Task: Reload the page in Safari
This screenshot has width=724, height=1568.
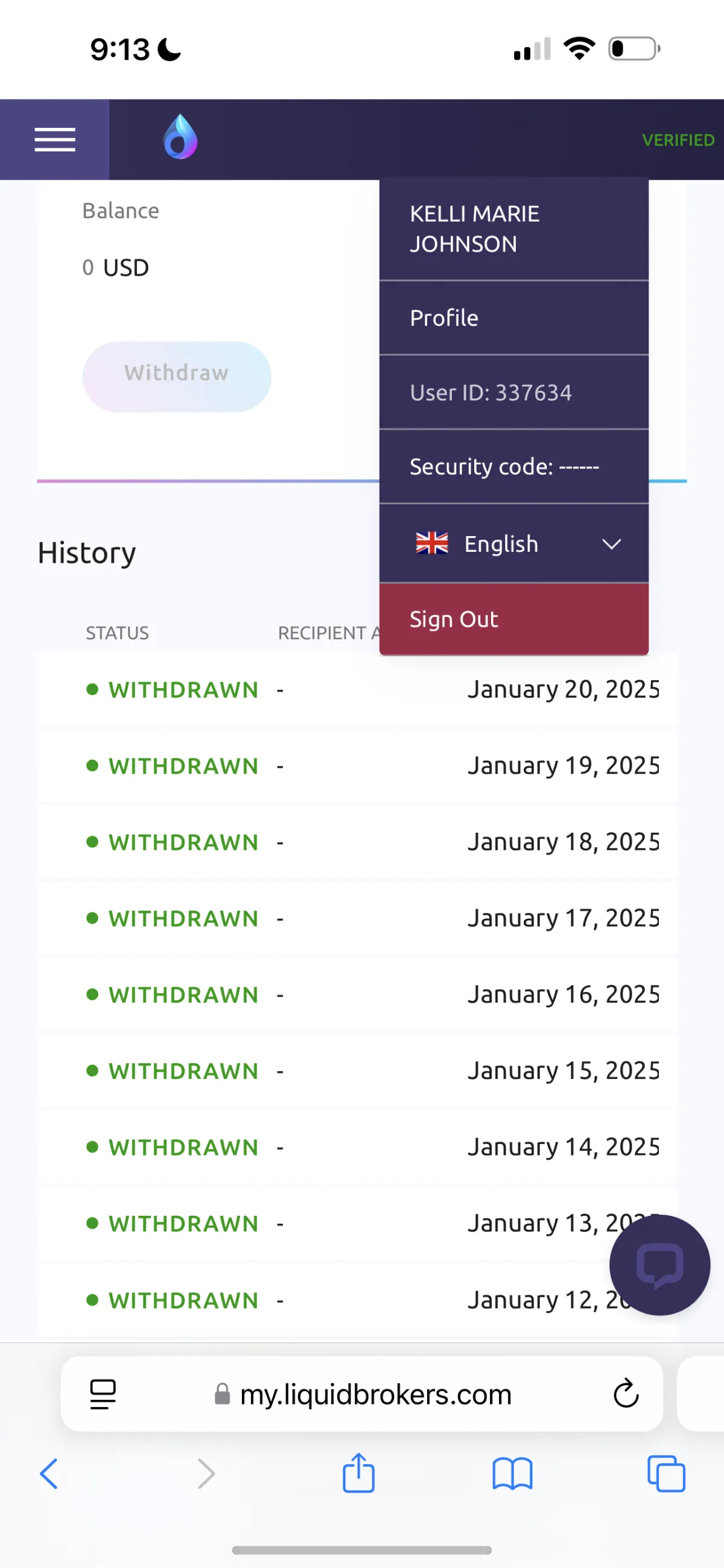Action: point(626,1393)
